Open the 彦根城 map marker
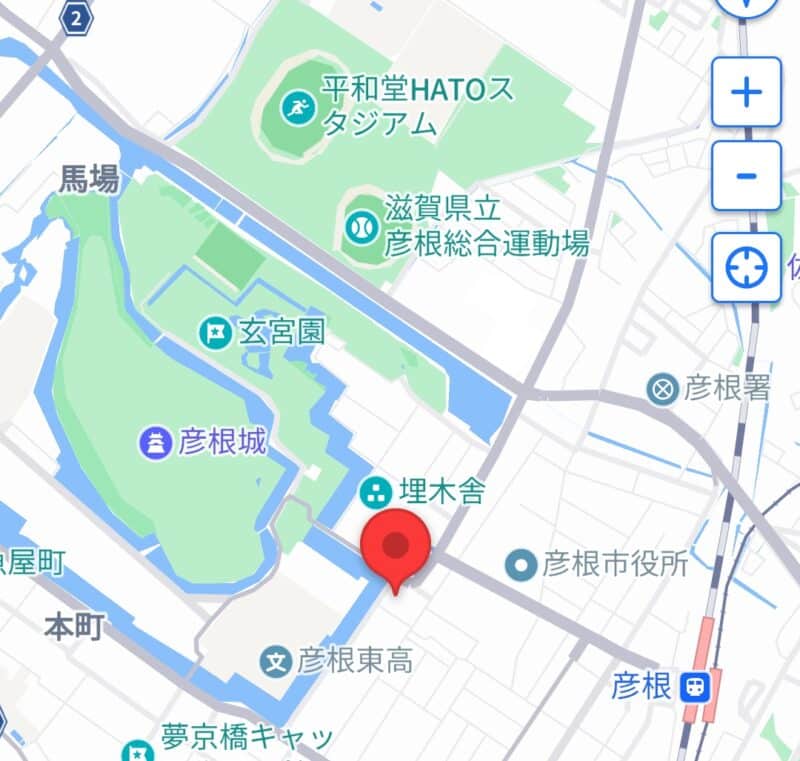 pyautogui.click(x=158, y=441)
